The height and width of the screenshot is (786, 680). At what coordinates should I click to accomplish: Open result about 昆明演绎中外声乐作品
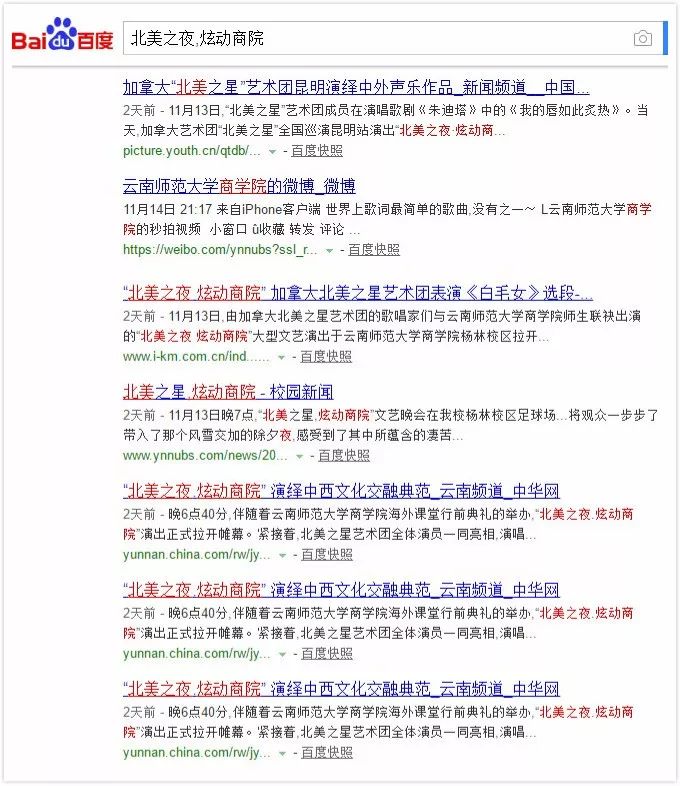pyautogui.click(x=355, y=87)
